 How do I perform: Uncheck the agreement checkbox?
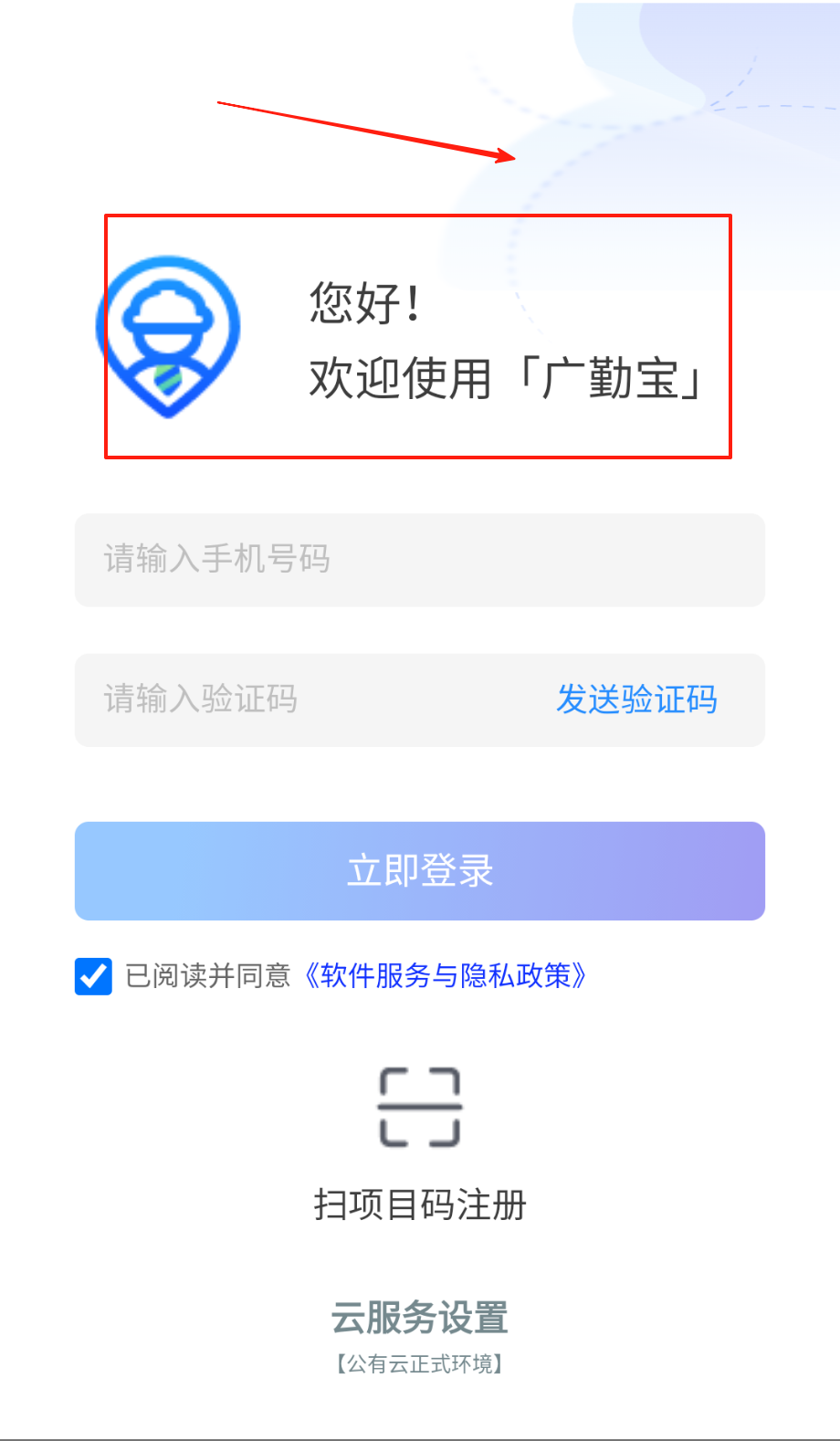[93, 975]
